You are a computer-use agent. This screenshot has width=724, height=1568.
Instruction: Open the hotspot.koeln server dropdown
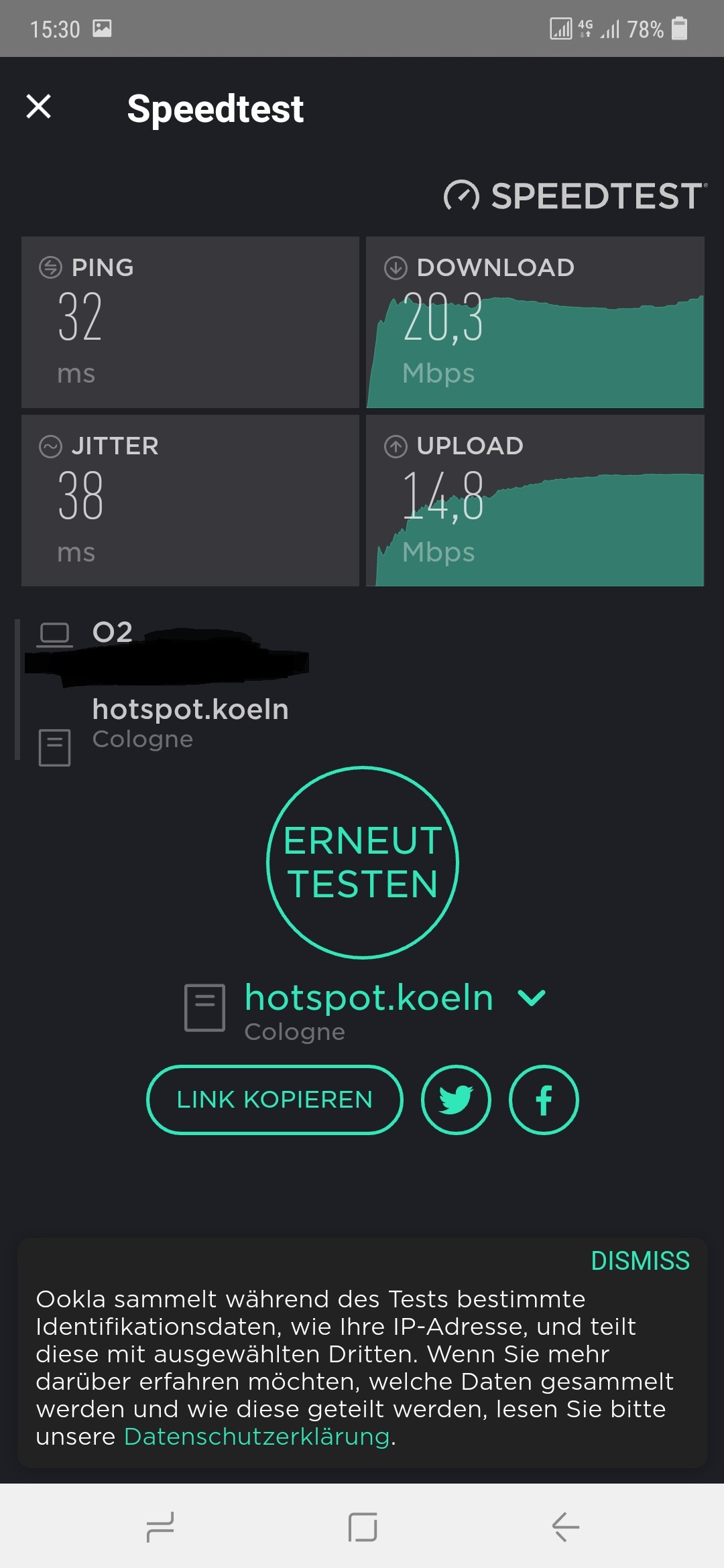[531, 998]
